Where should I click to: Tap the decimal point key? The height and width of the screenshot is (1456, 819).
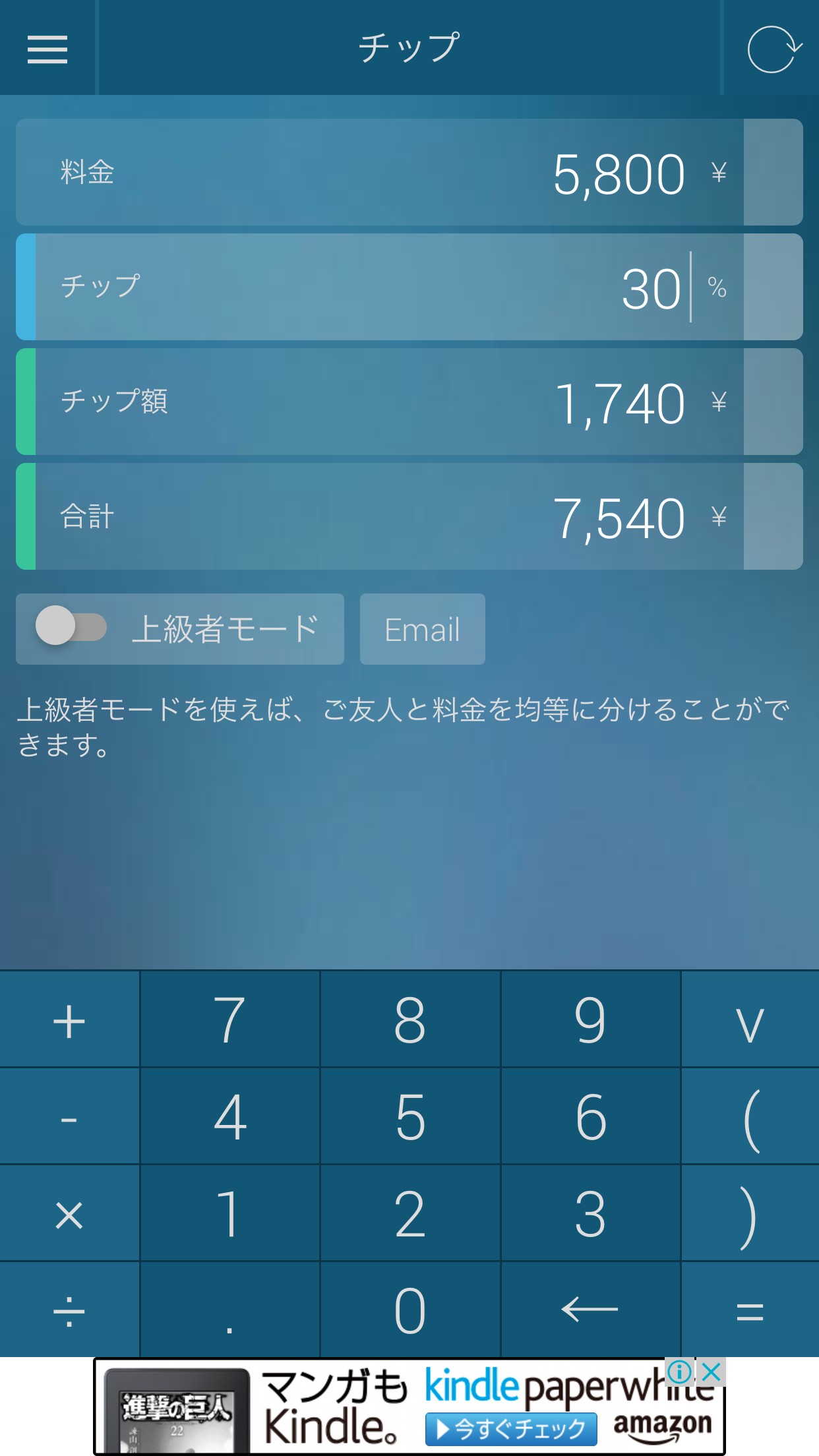229,1311
